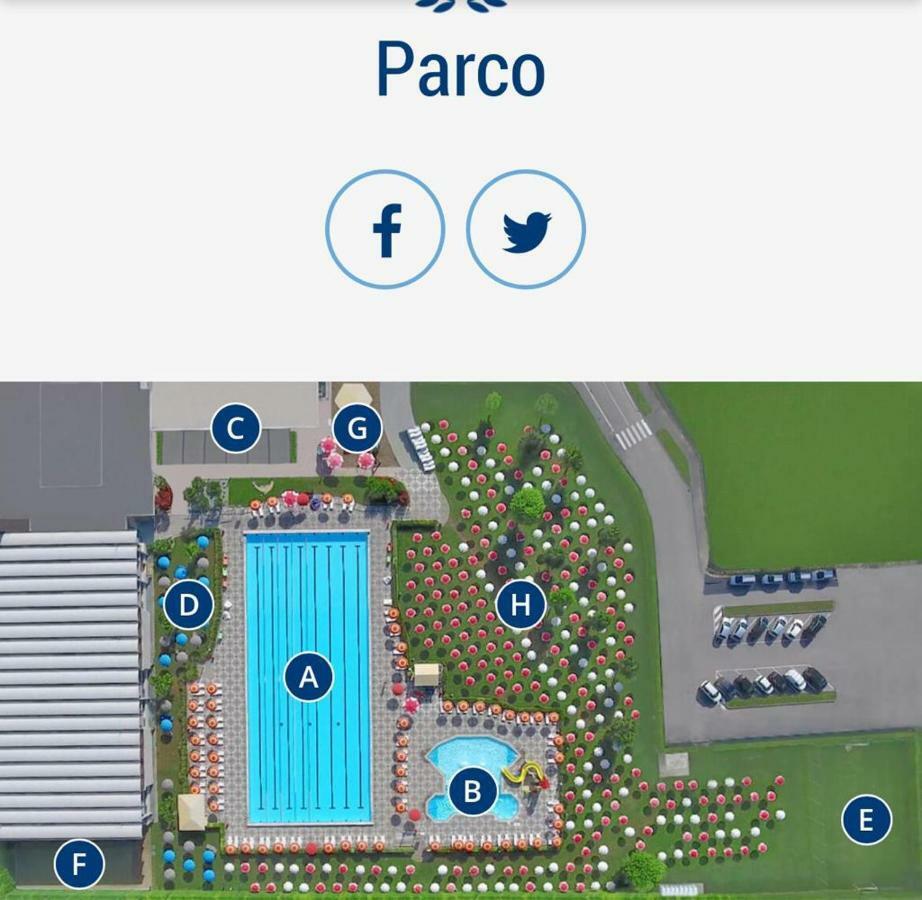Viewport: 922px width, 900px height.
Task: Share the page on Facebook
Action: click(385, 230)
